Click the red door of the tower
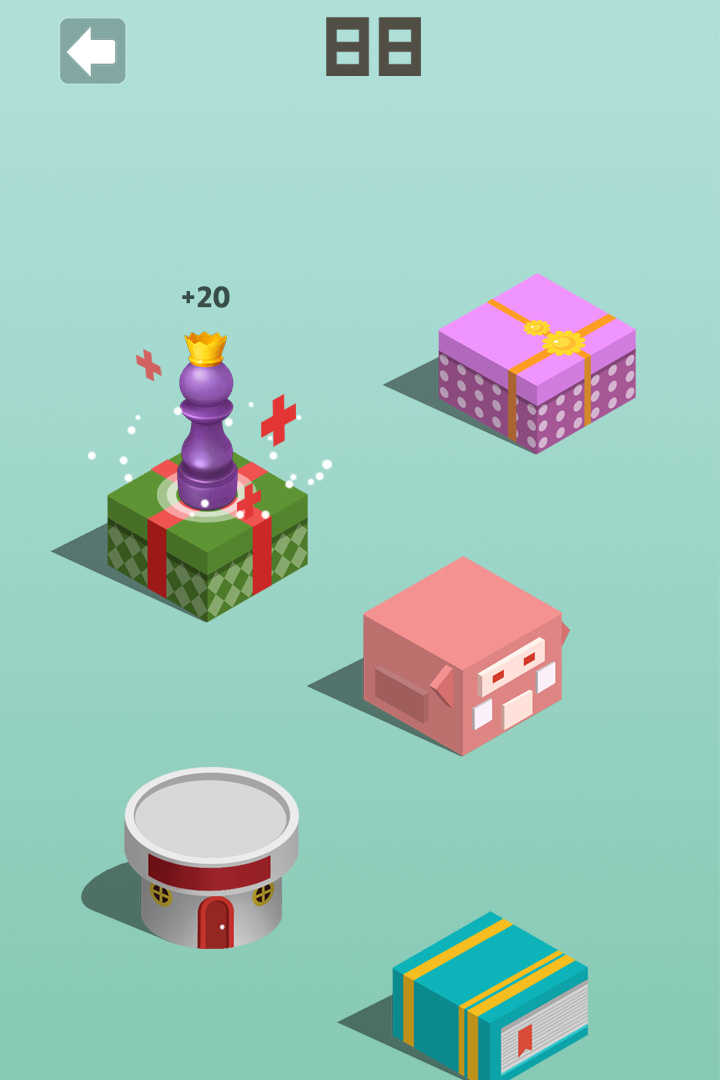Viewport: 720px width, 1080px height. tap(215, 921)
